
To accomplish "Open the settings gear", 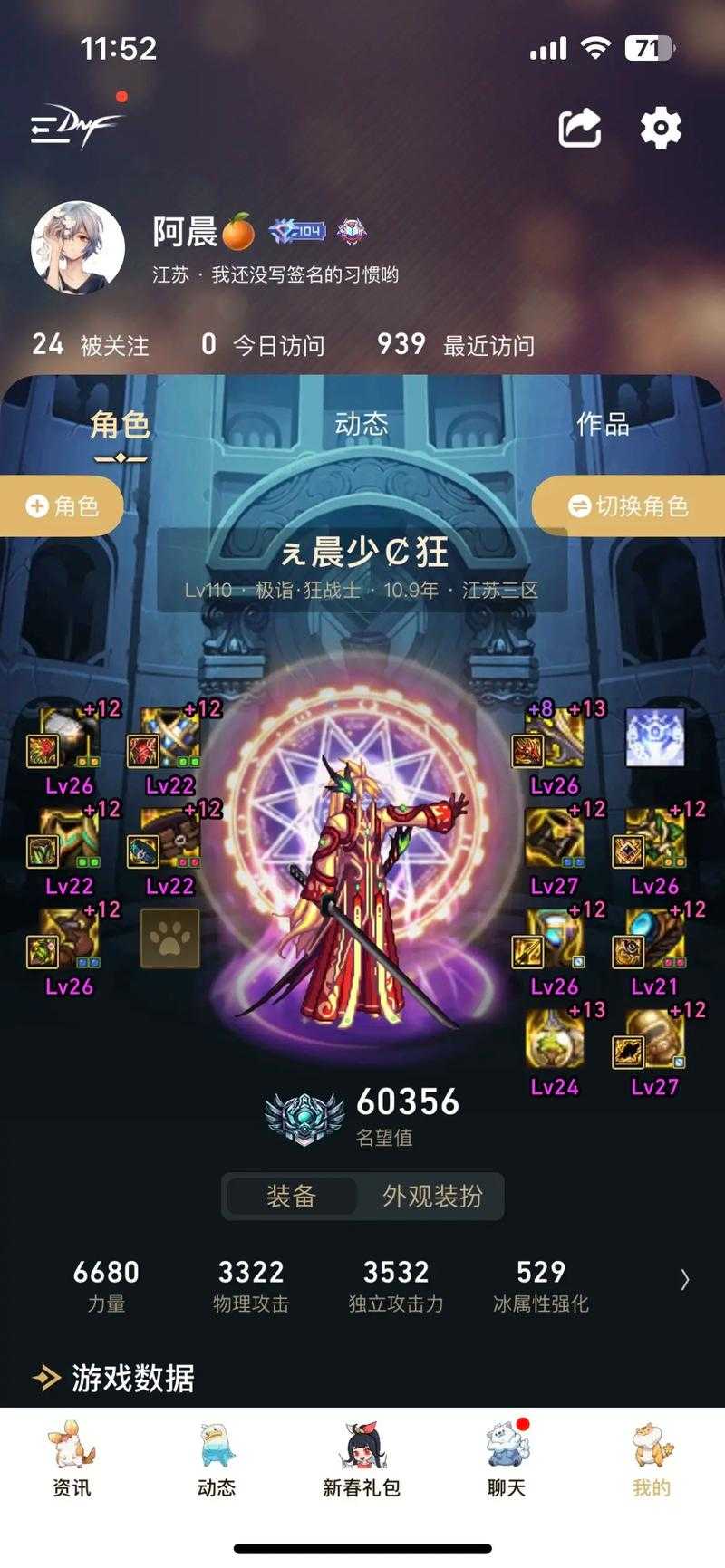I will tap(661, 128).
